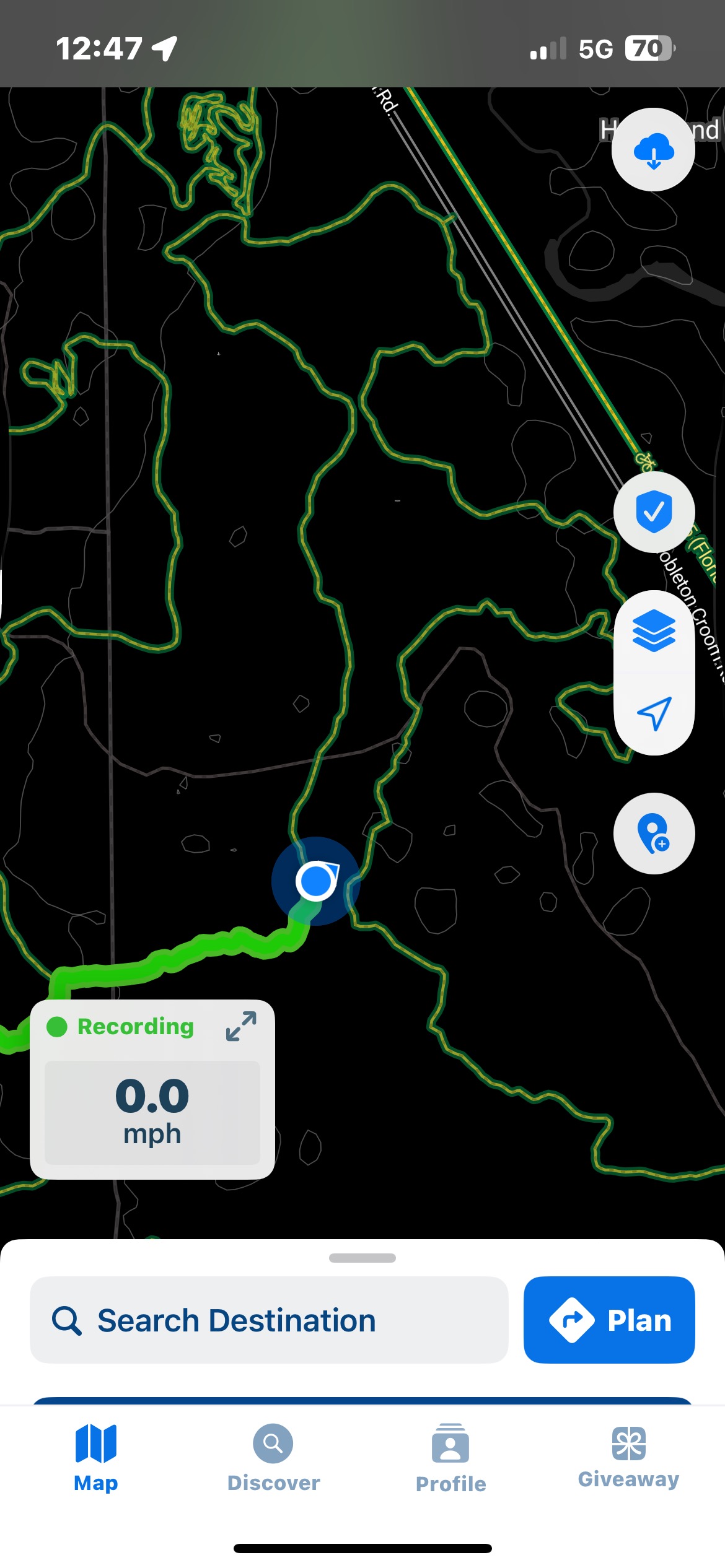725x1568 pixels.
Task: Tap the cloud download offline maps icon
Action: [x=653, y=150]
